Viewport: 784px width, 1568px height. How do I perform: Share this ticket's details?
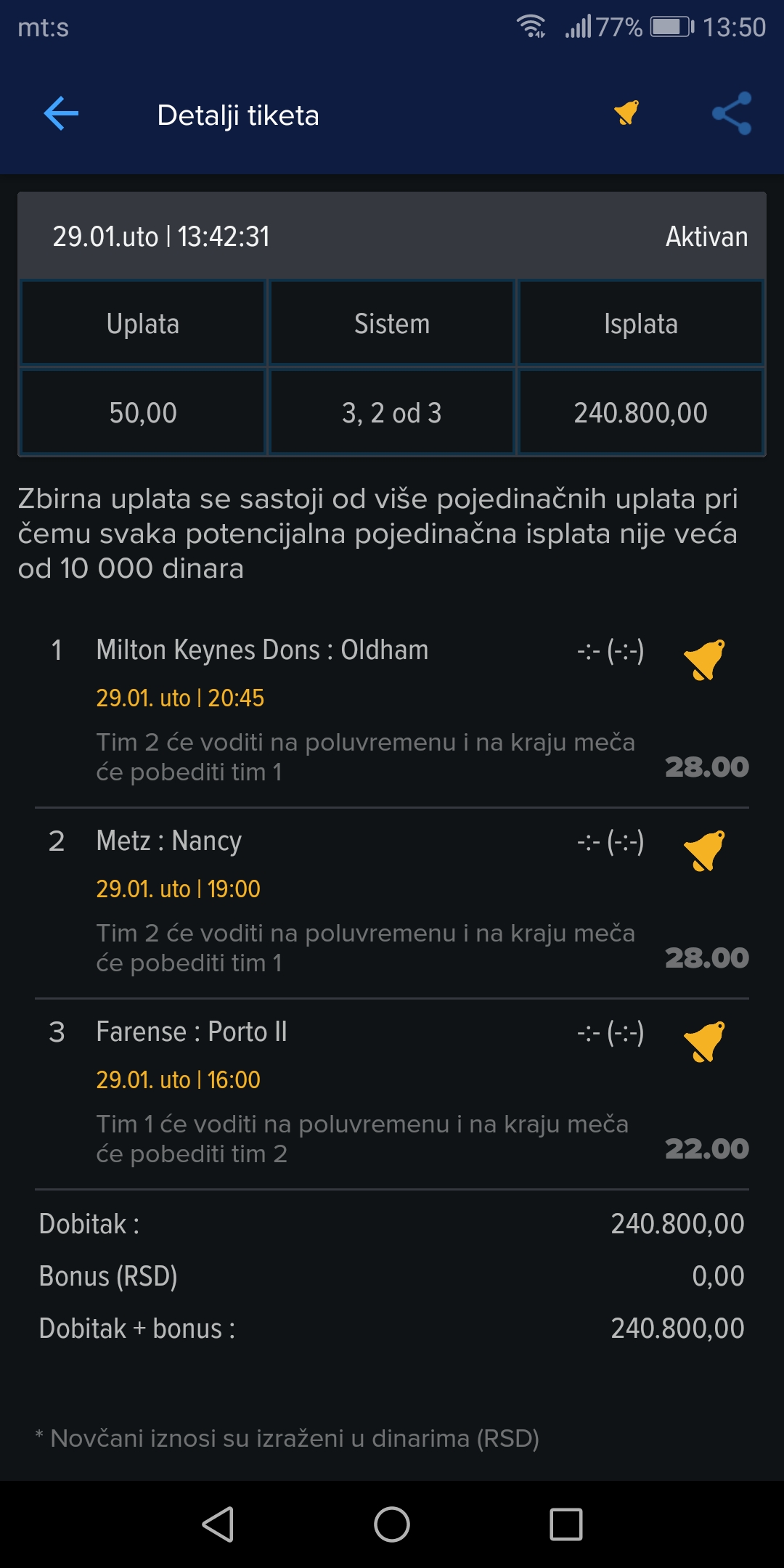pos(732,113)
